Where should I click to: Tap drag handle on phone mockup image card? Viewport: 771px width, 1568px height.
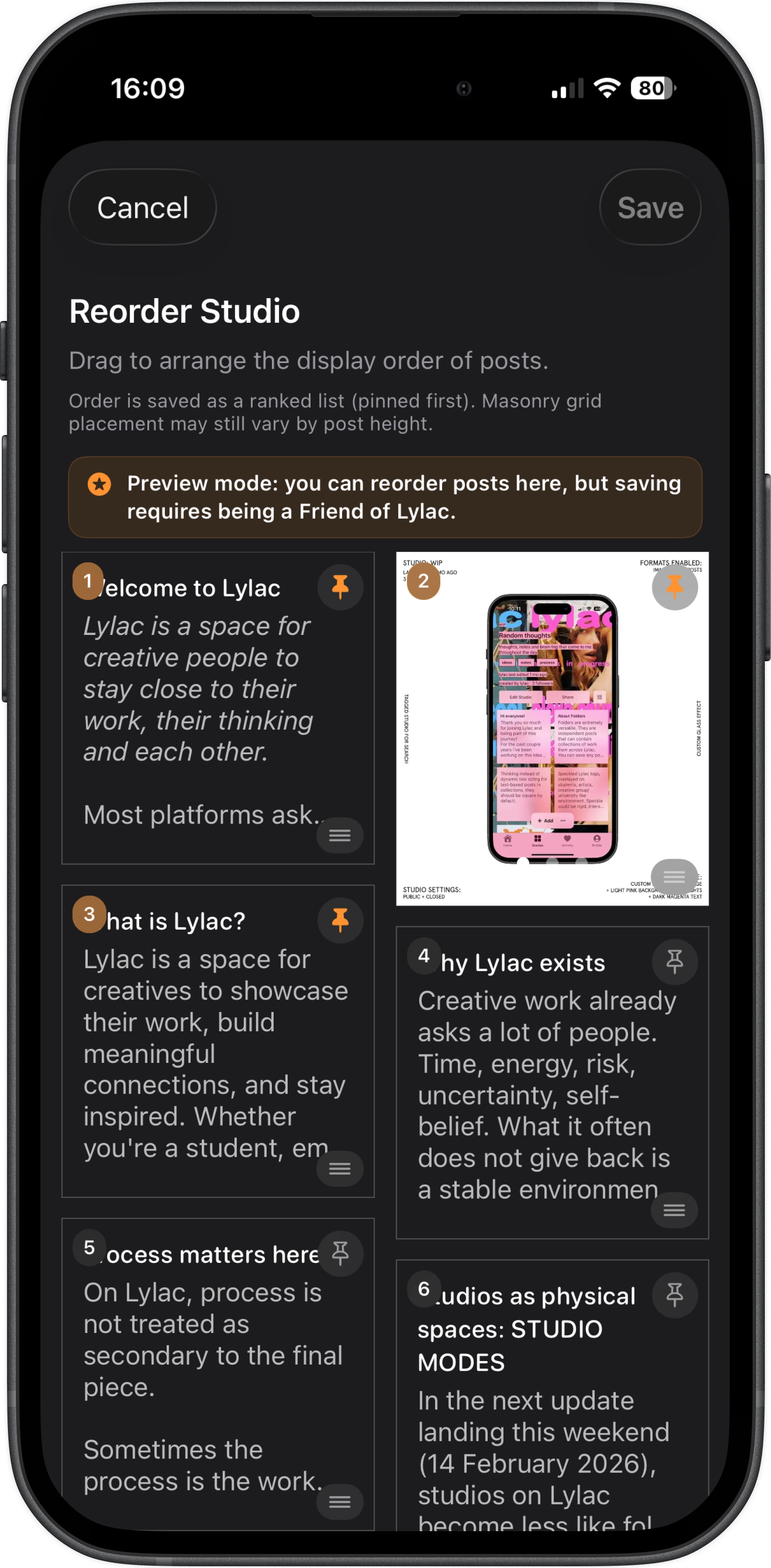(674, 877)
